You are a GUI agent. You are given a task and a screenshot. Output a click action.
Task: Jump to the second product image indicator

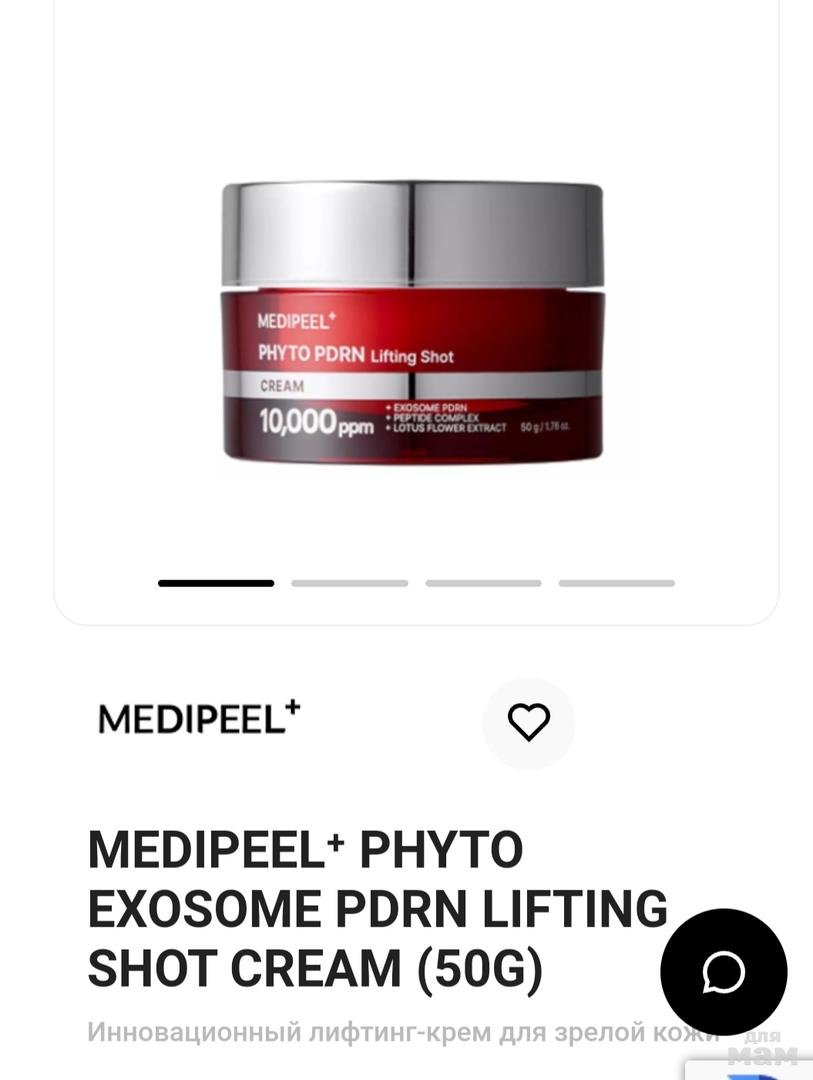point(349,583)
